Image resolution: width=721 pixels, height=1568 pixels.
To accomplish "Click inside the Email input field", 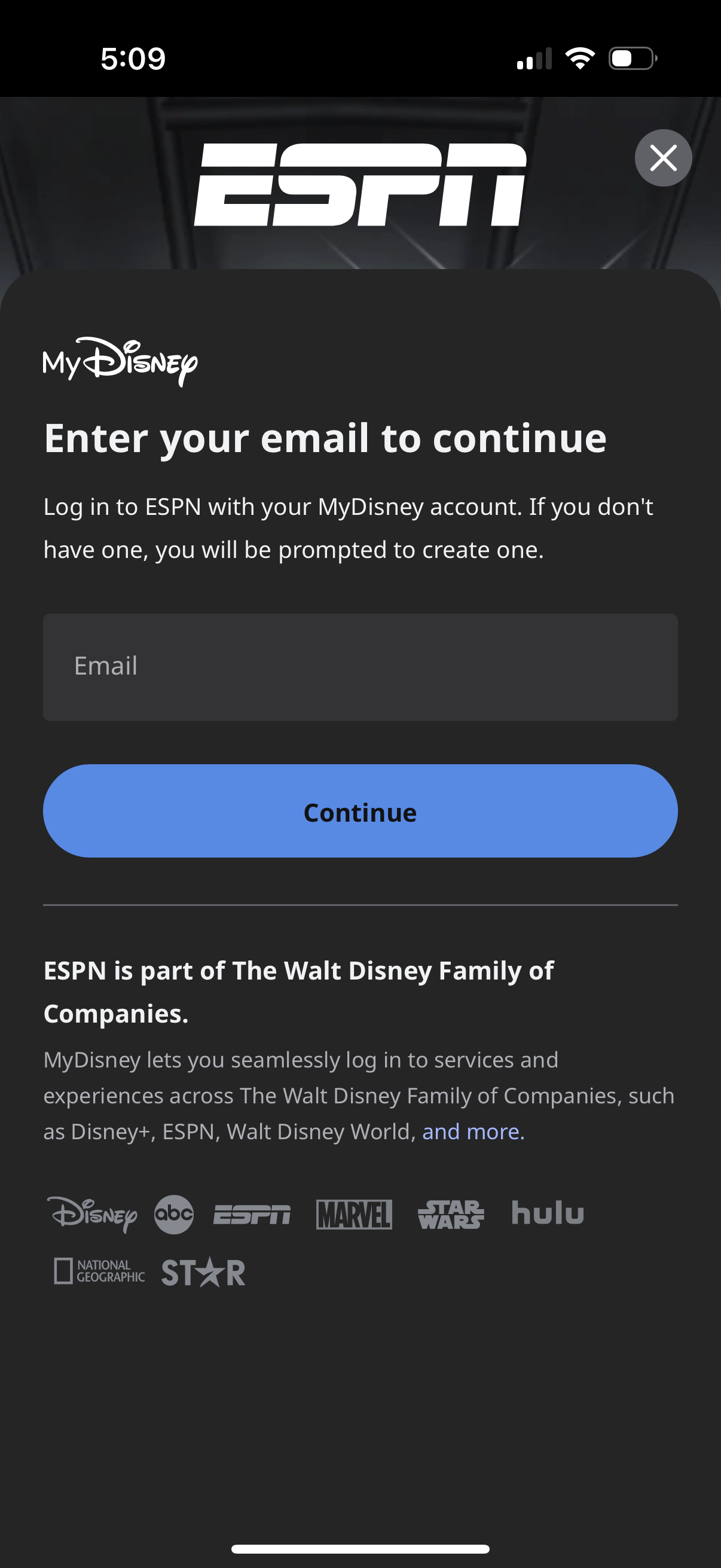I will click(x=360, y=667).
